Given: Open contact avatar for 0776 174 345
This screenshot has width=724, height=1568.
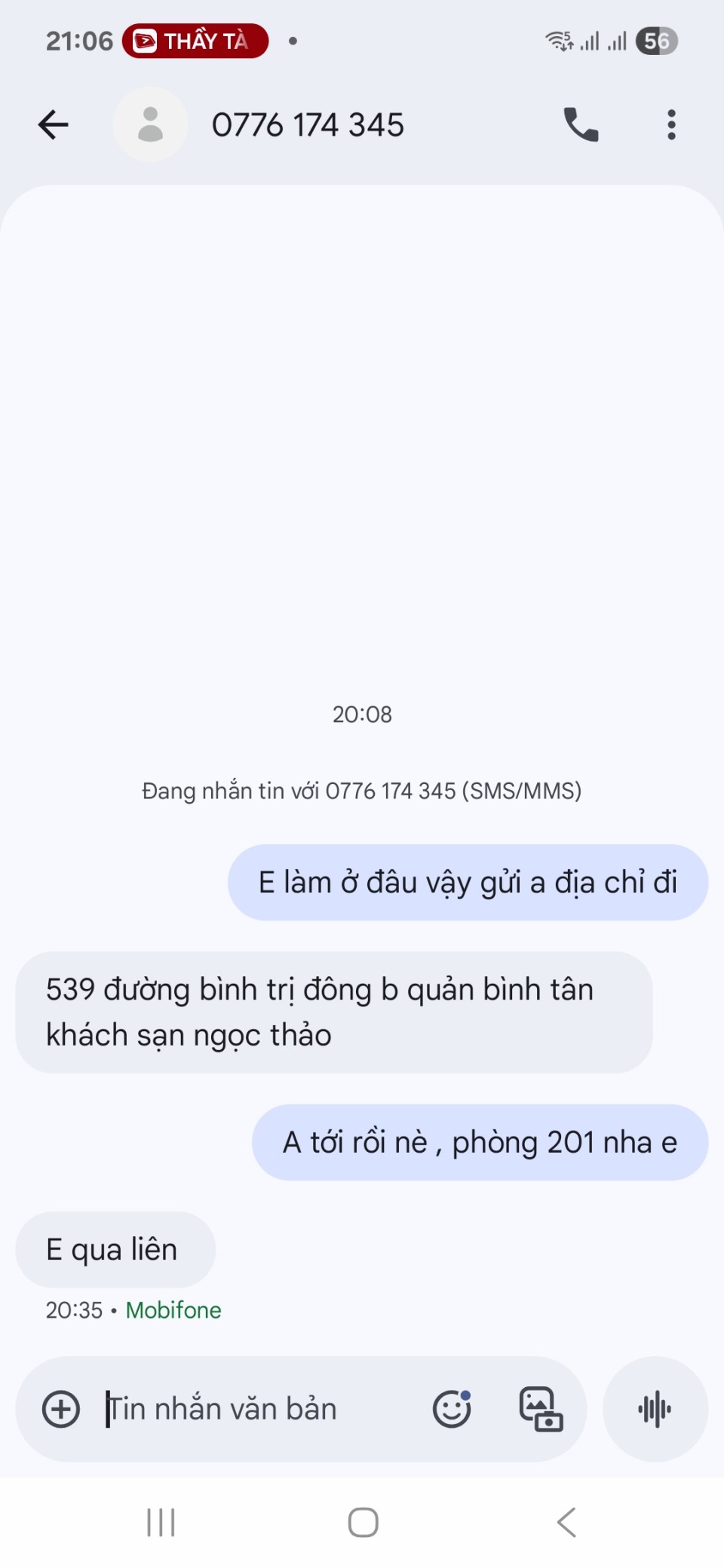Looking at the screenshot, I should (150, 125).
